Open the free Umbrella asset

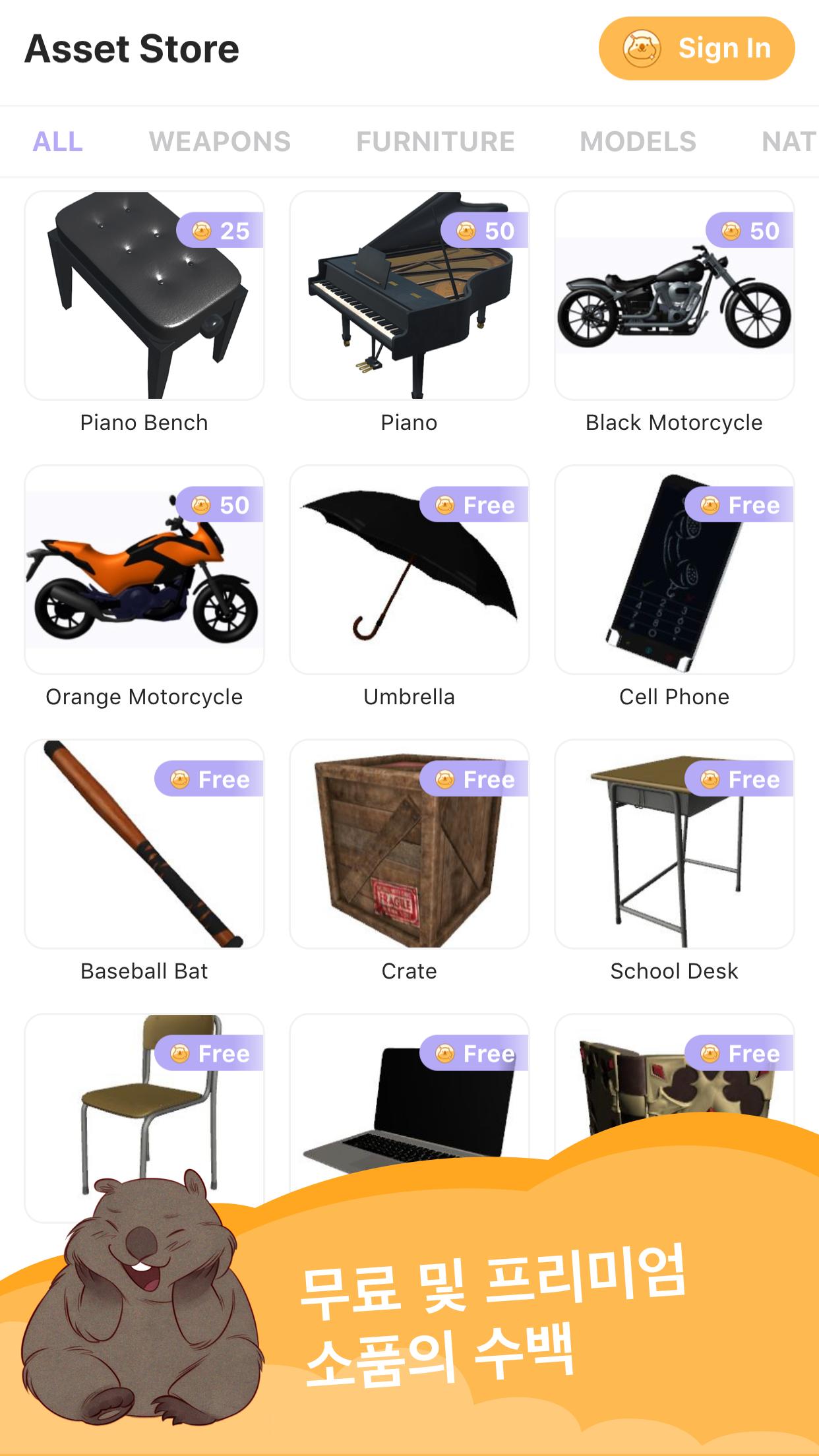coord(409,570)
